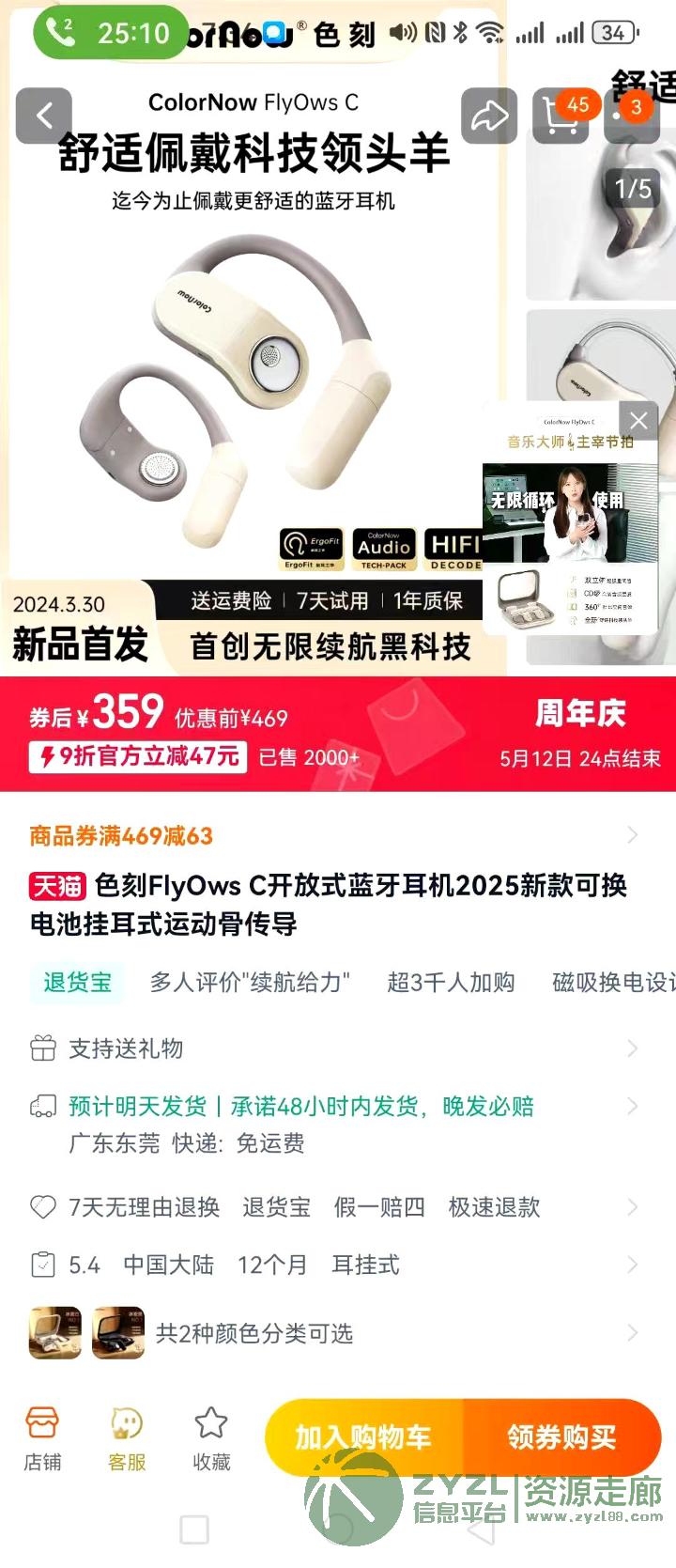This screenshot has height=1568, width=676.
Task: Tap 领券购买 to buy with coupon
Action: tap(561, 1437)
